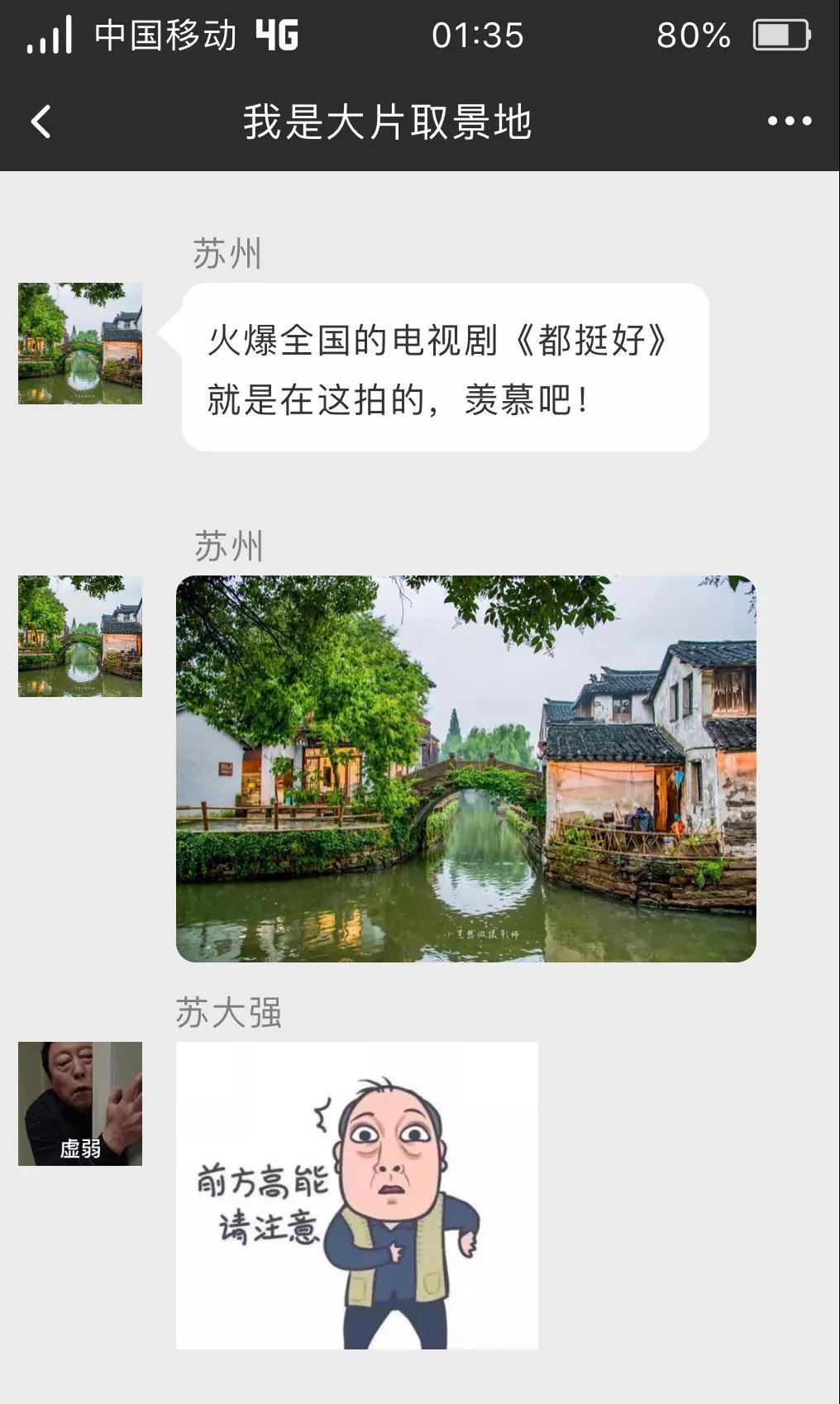Open the 前方高能请注意 sticker from 苏大强

click(x=356, y=1195)
